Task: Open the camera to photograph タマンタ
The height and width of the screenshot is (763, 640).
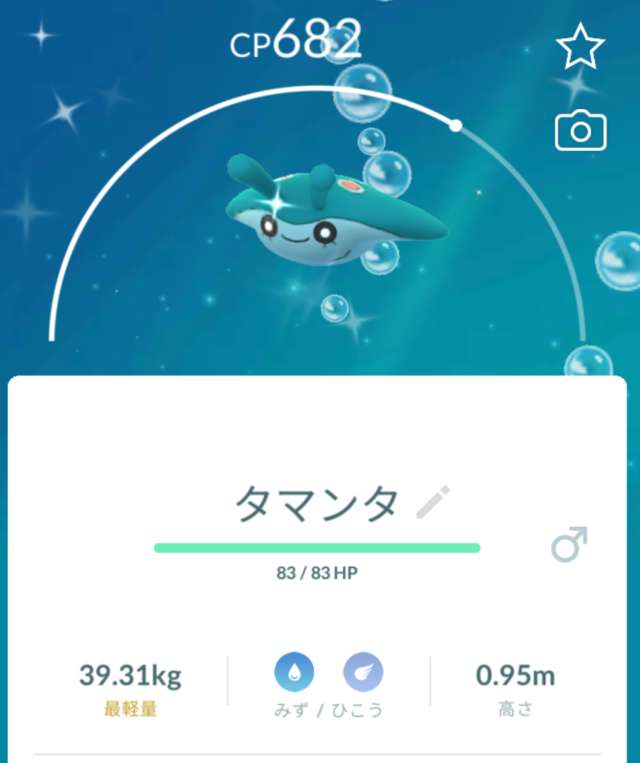Action: coord(581,131)
